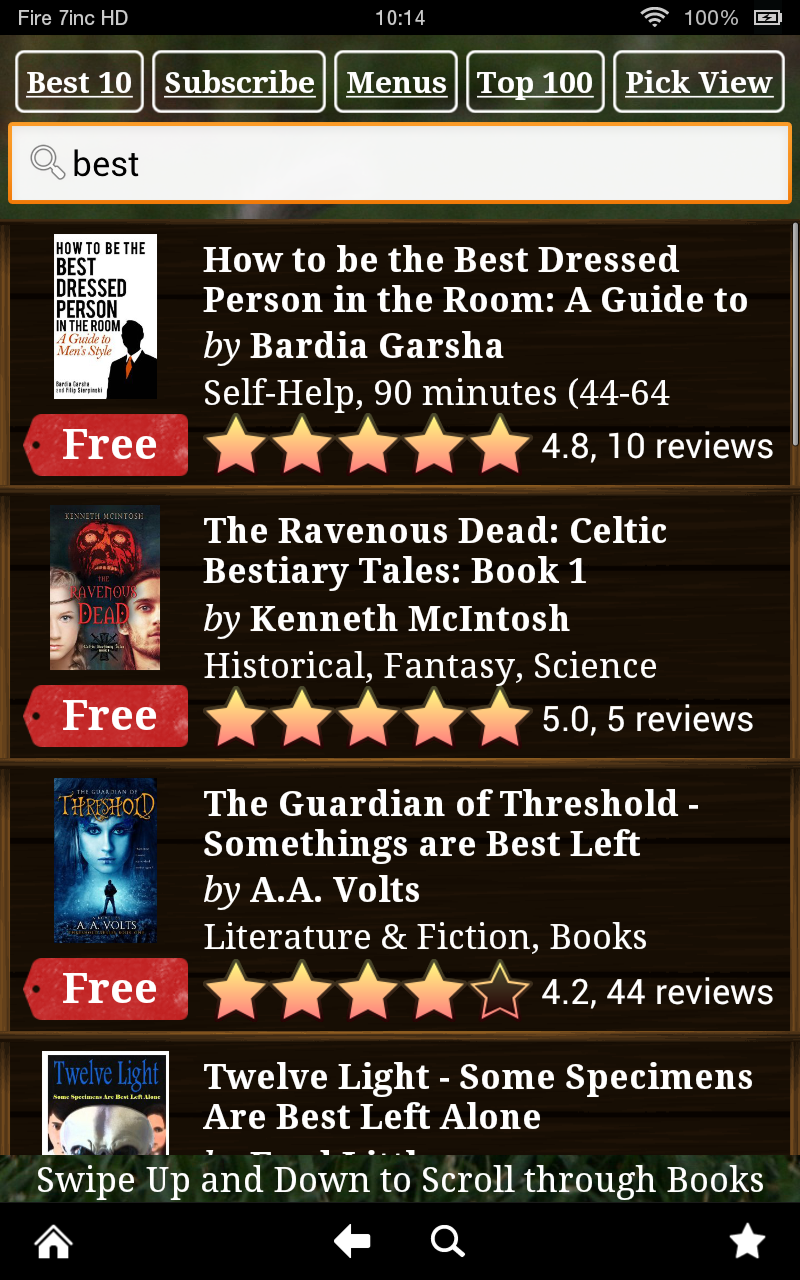The image size is (800, 1280).
Task: Tap the Subscribe button
Action: [x=239, y=82]
